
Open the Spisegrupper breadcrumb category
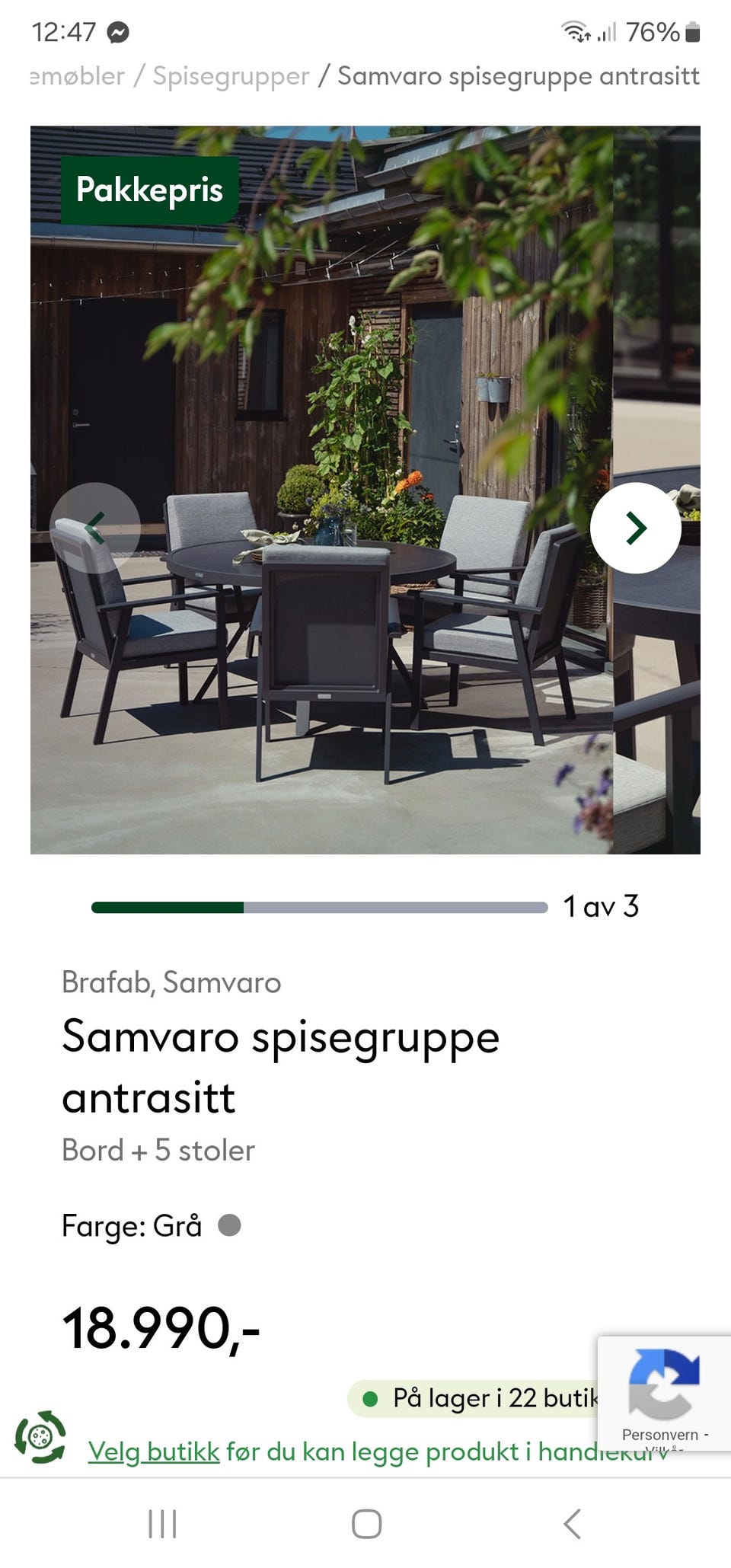[x=230, y=75]
